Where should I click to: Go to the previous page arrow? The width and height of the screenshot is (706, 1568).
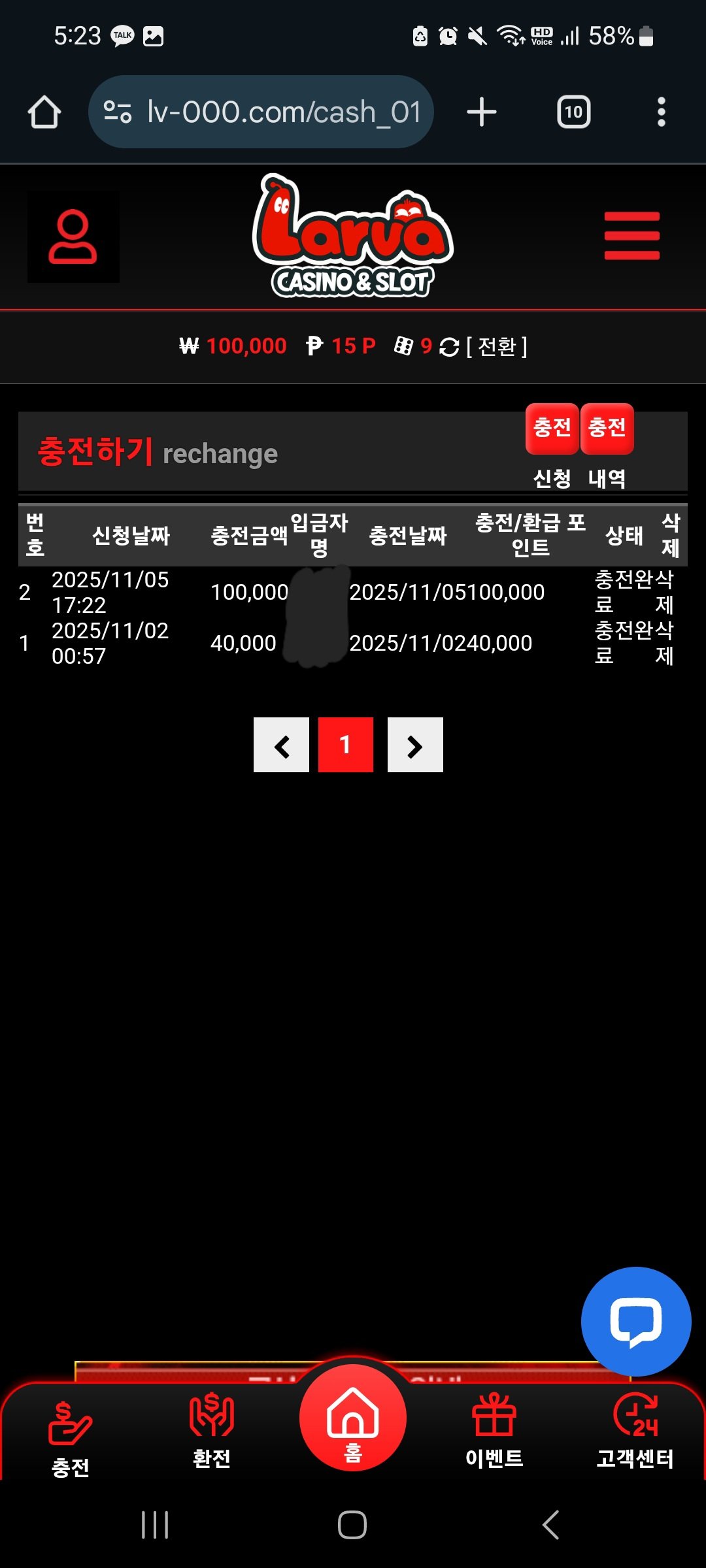point(281,745)
